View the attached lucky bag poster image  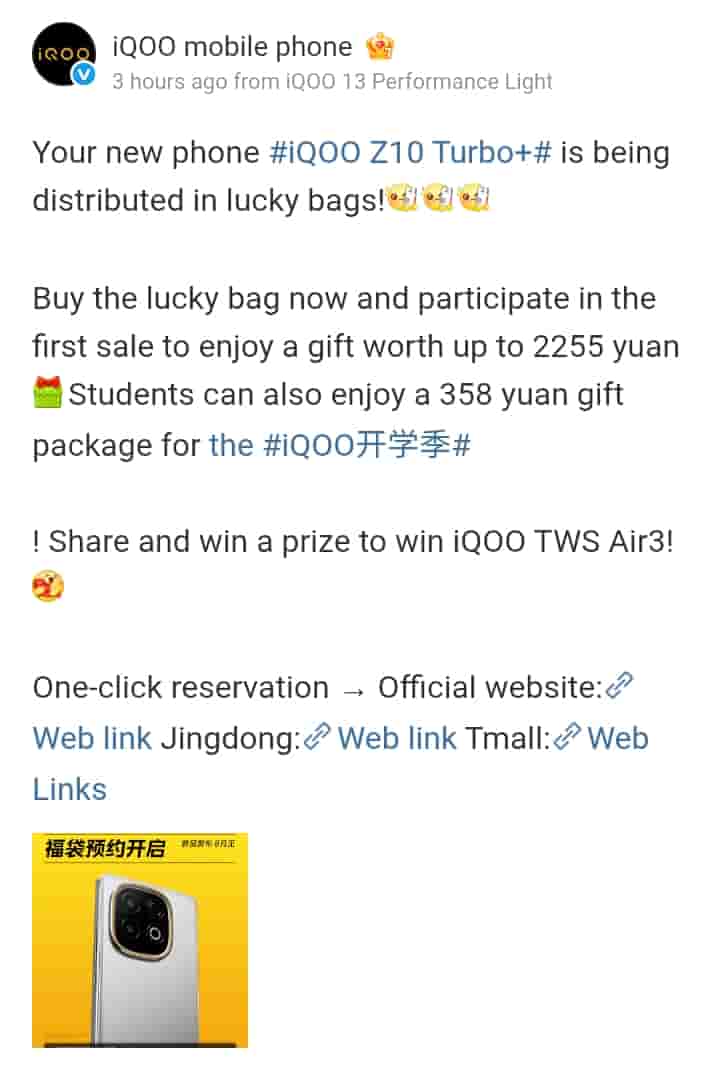click(140, 940)
